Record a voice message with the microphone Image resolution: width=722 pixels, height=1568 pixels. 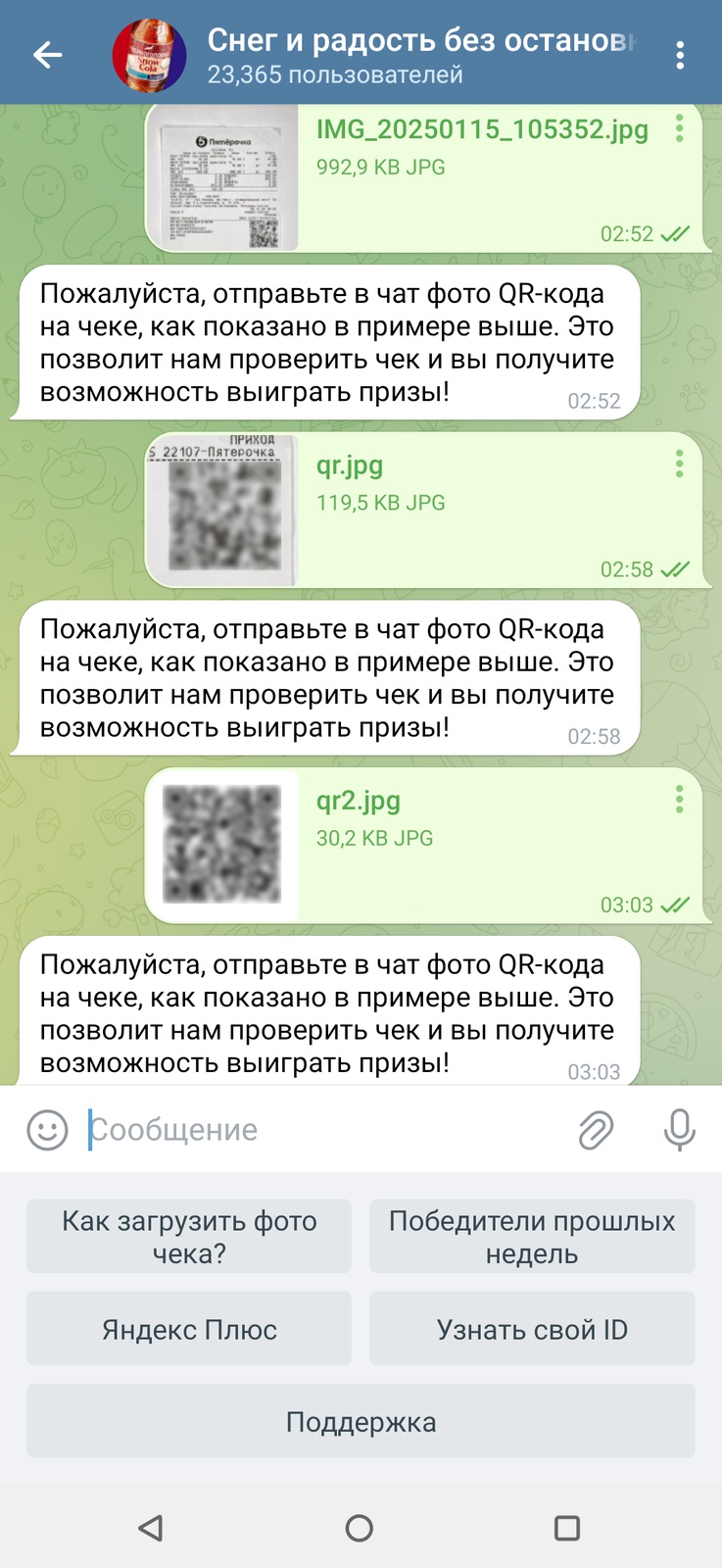tap(679, 1130)
